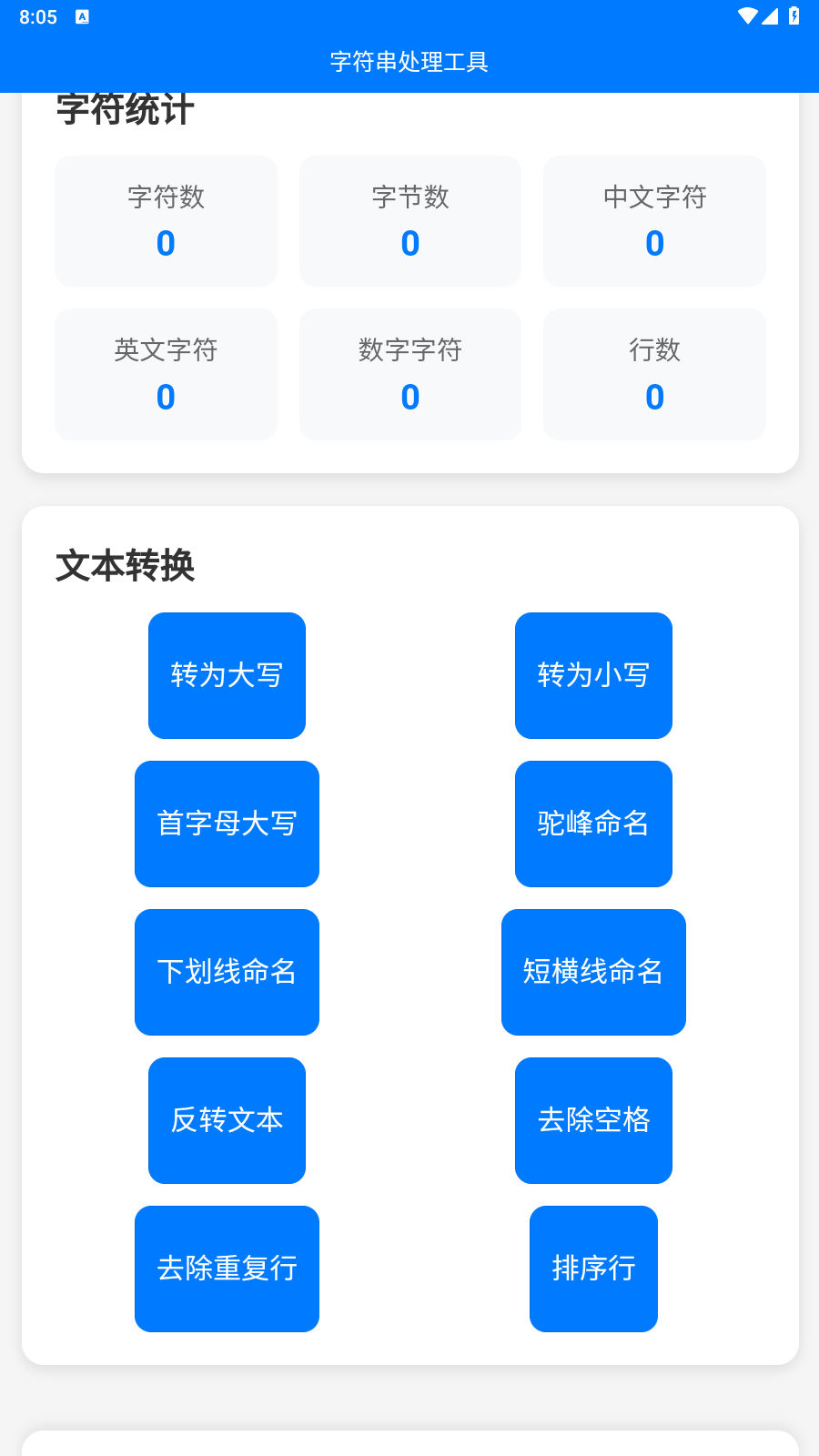Click the 行数 statistic card

coord(654,374)
